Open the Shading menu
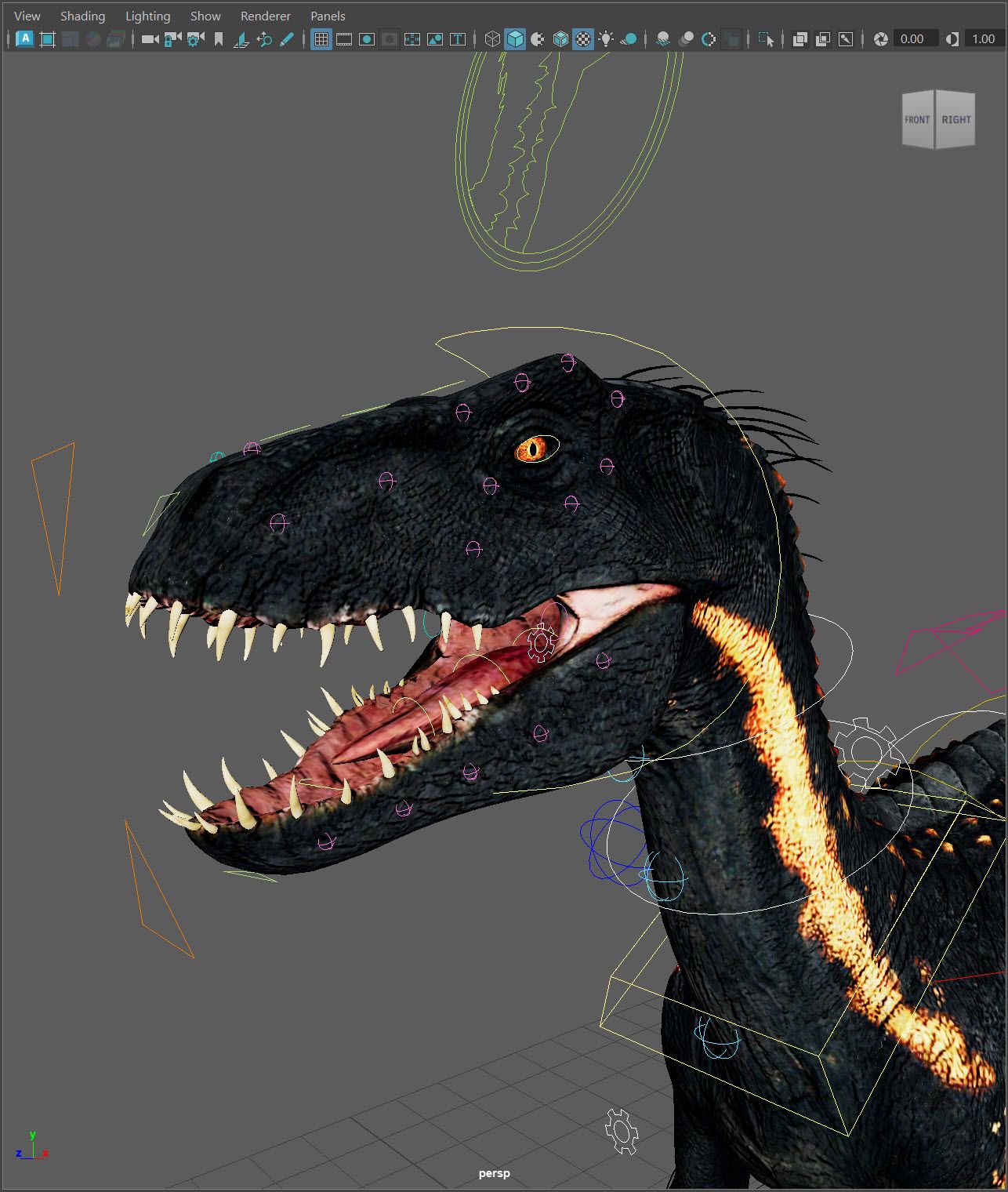This screenshot has height=1192, width=1008. [x=82, y=16]
